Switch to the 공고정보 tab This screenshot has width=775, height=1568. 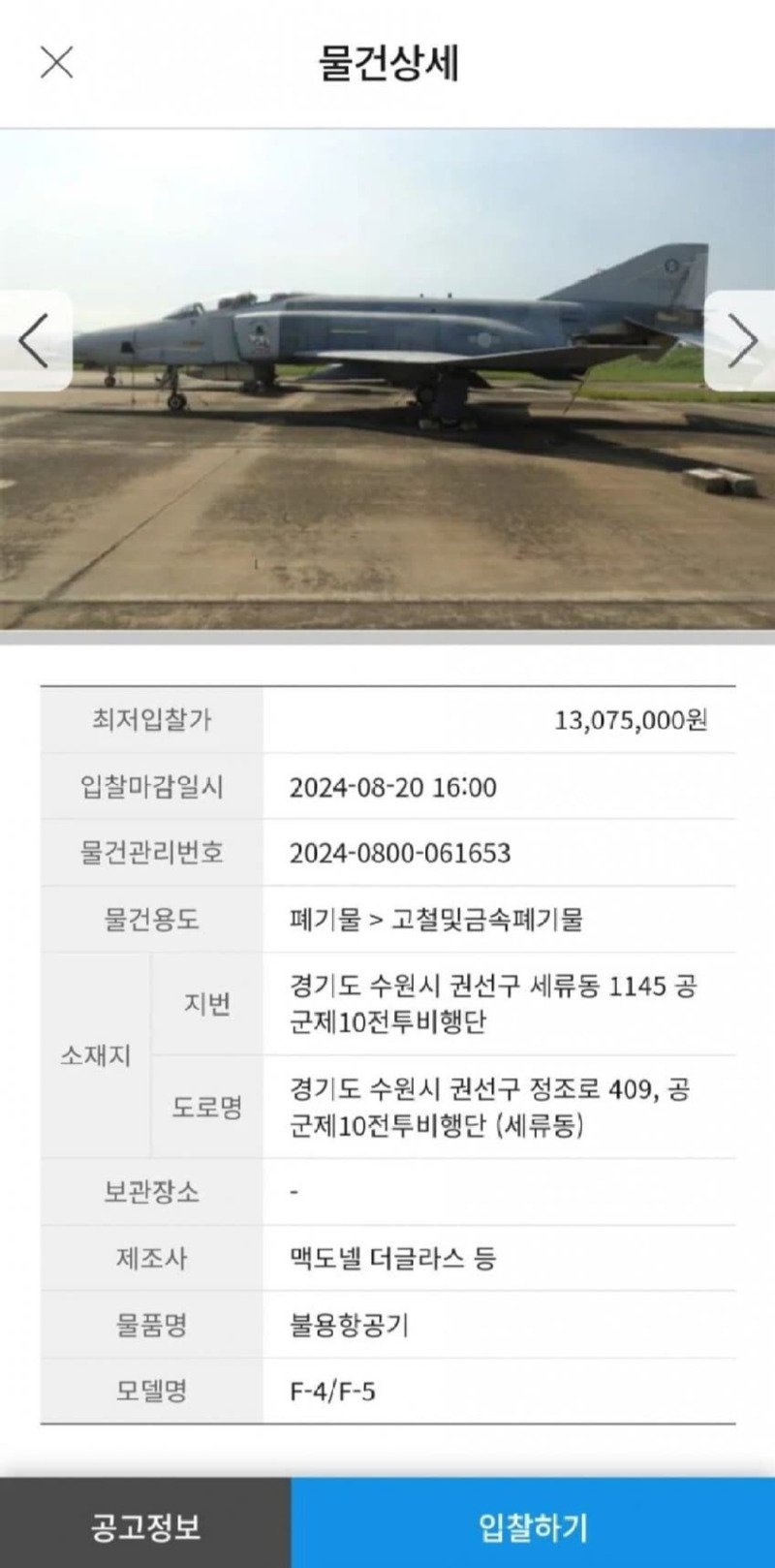(x=147, y=1523)
